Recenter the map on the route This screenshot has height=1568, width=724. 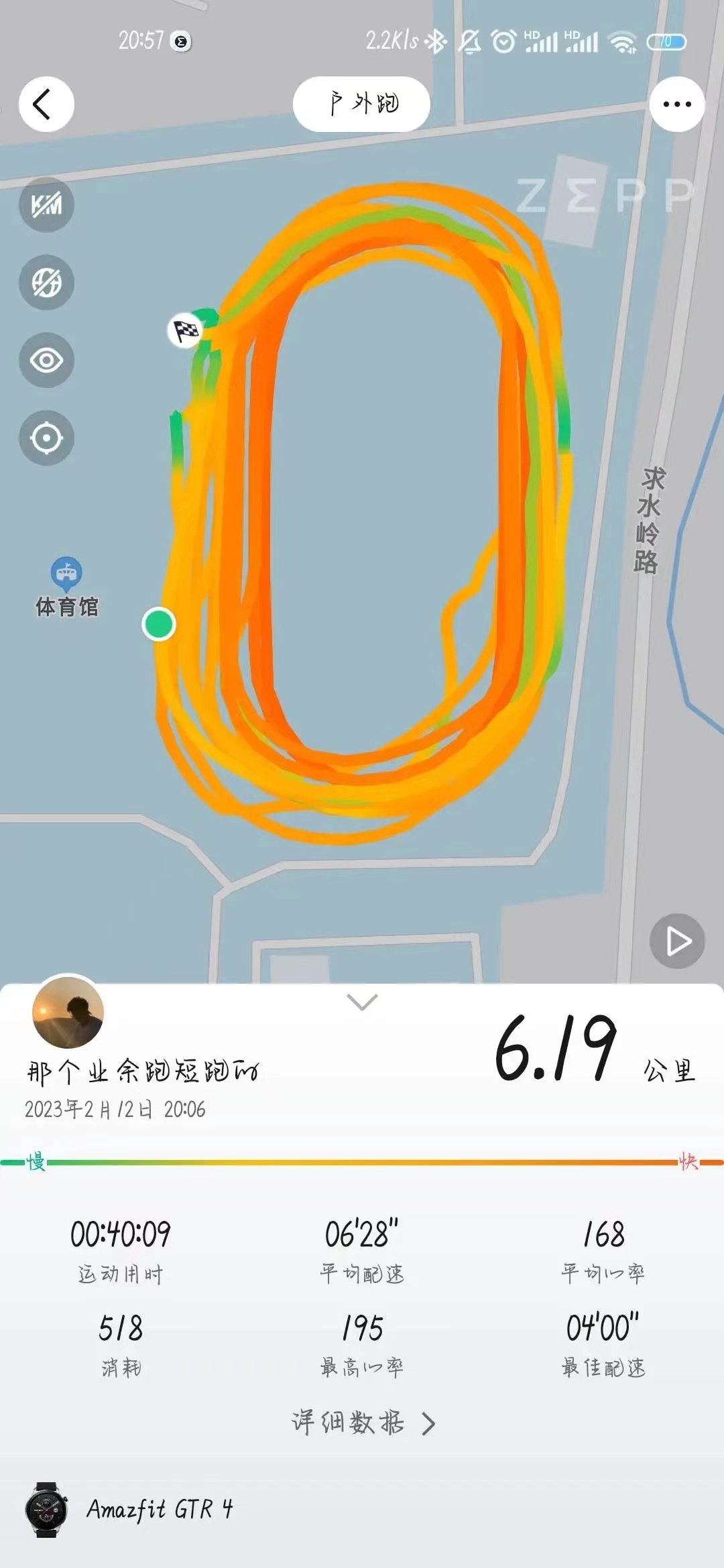[46, 438]
